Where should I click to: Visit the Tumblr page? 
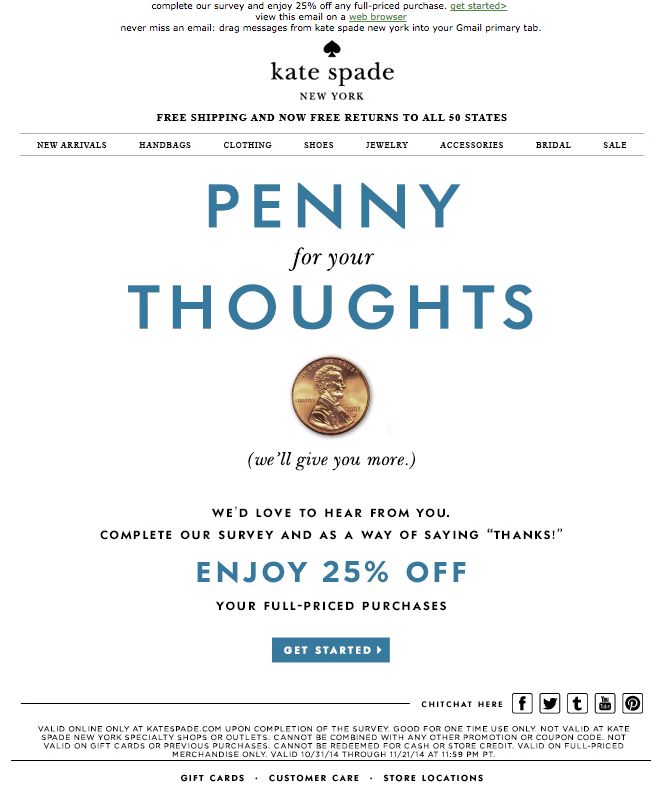click(x=577, y=703)
